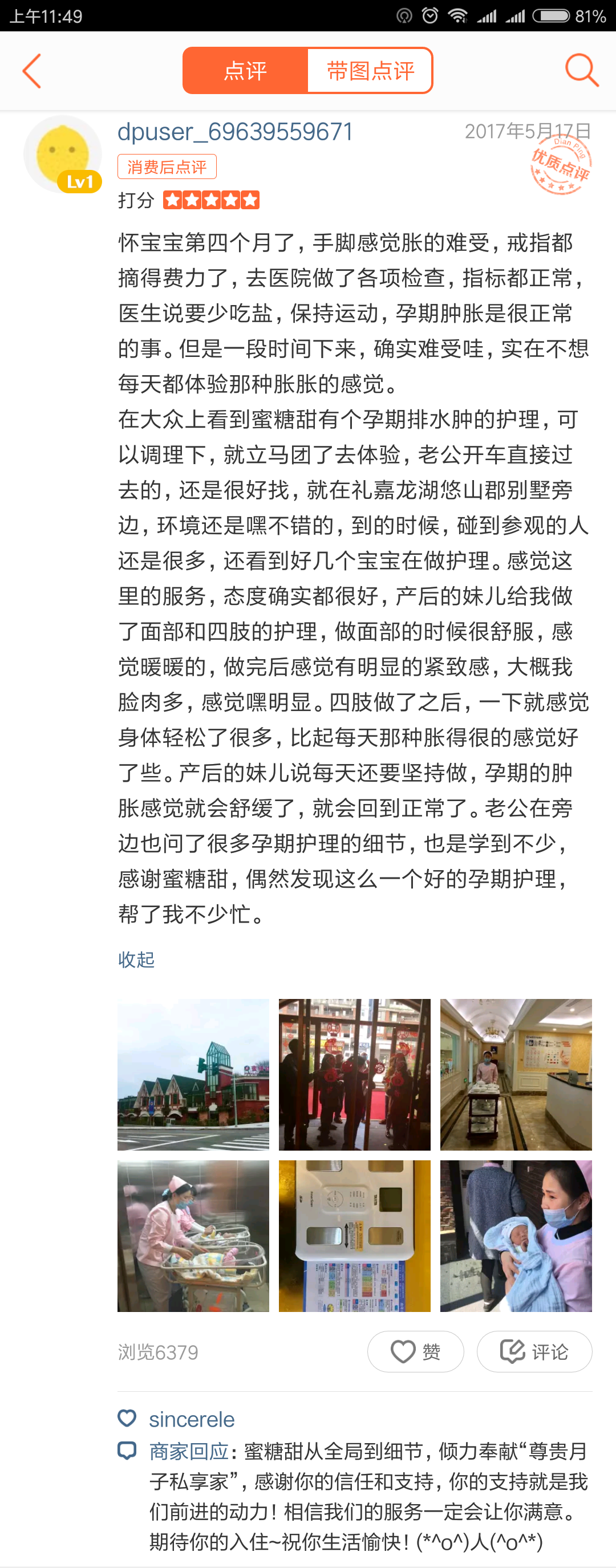
Task: View the hallway with food cart photo
Action: click(516, 1074)
